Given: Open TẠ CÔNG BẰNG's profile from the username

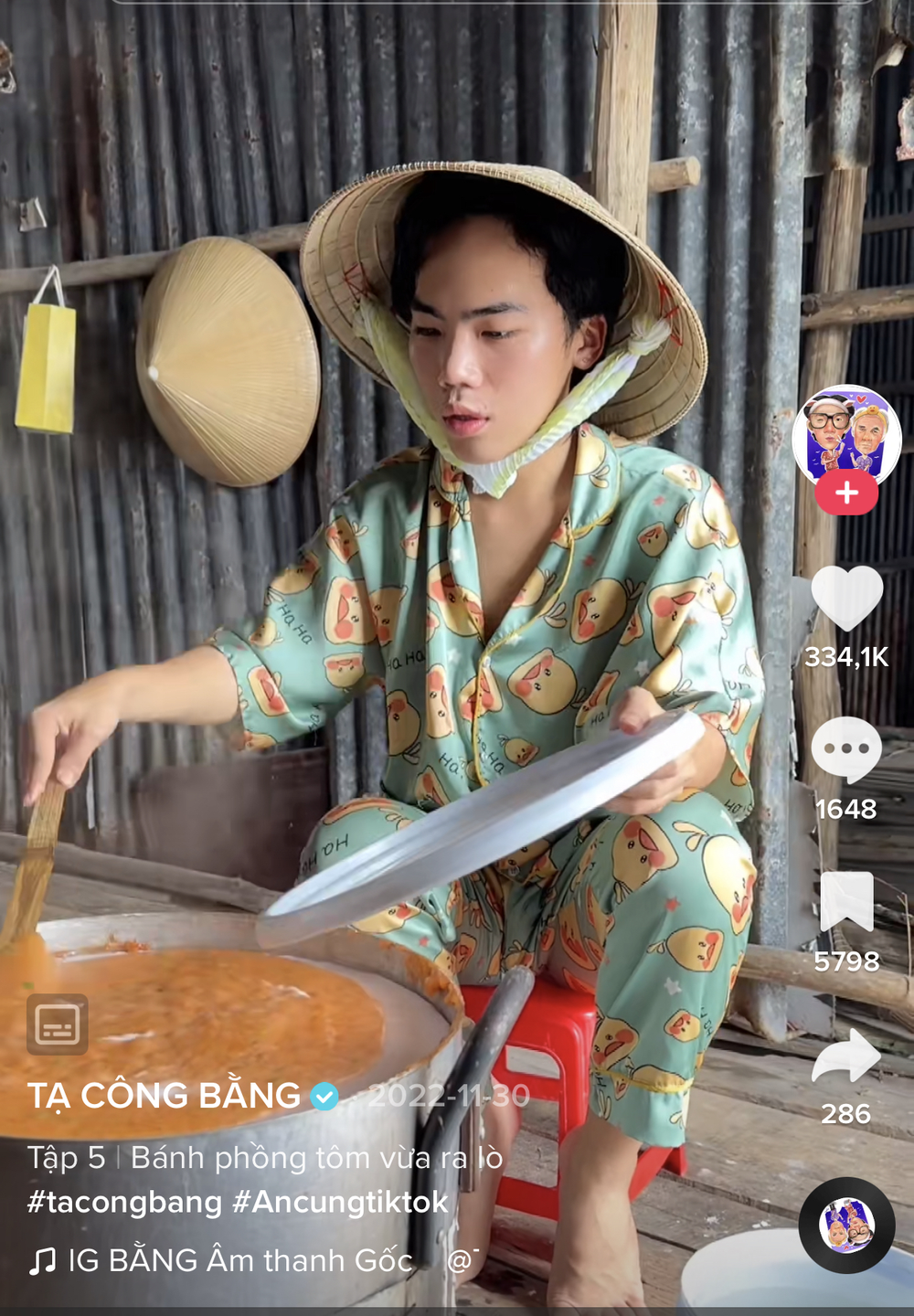Looking at the screenshot, I should coord(165,1096).
